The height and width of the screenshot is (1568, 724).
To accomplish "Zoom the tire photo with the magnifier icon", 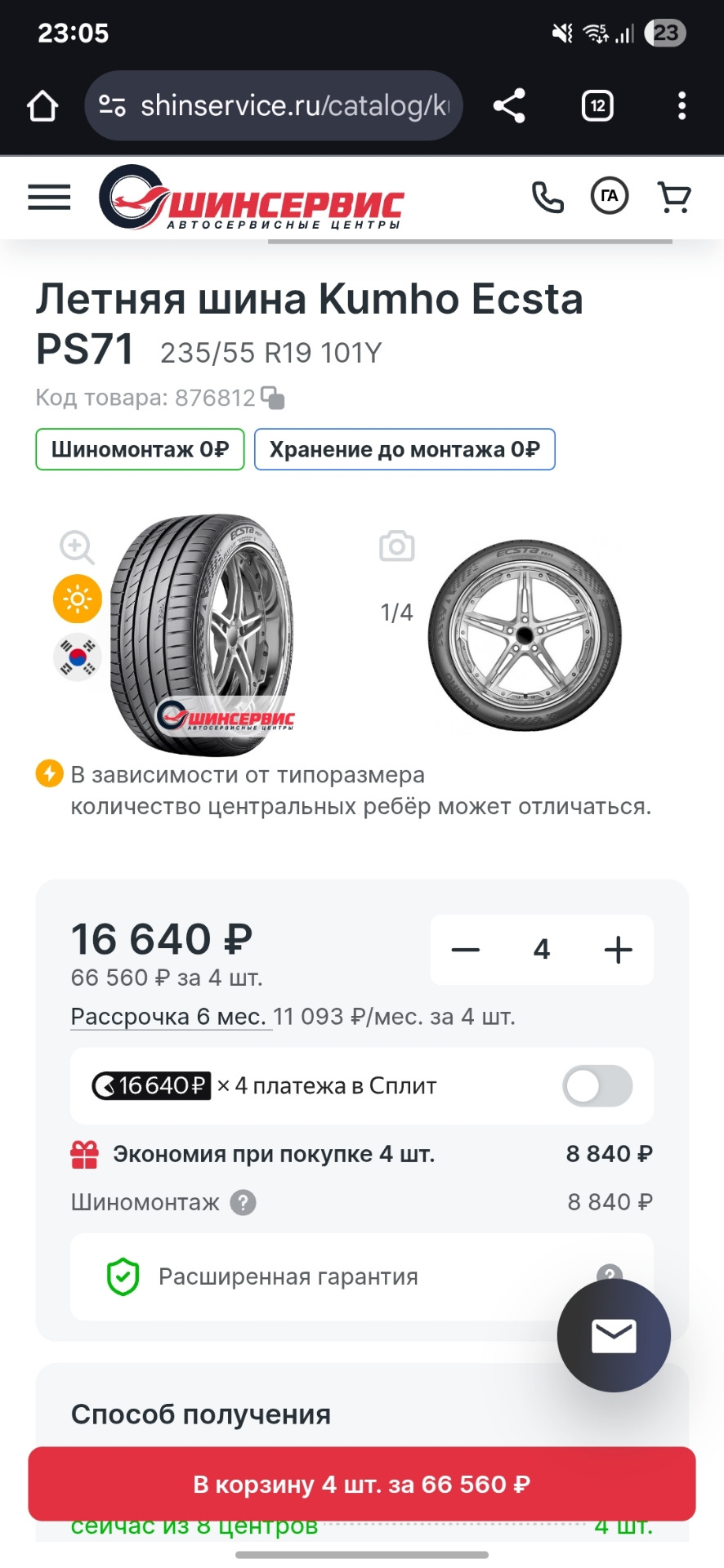I will pos(76,547).
